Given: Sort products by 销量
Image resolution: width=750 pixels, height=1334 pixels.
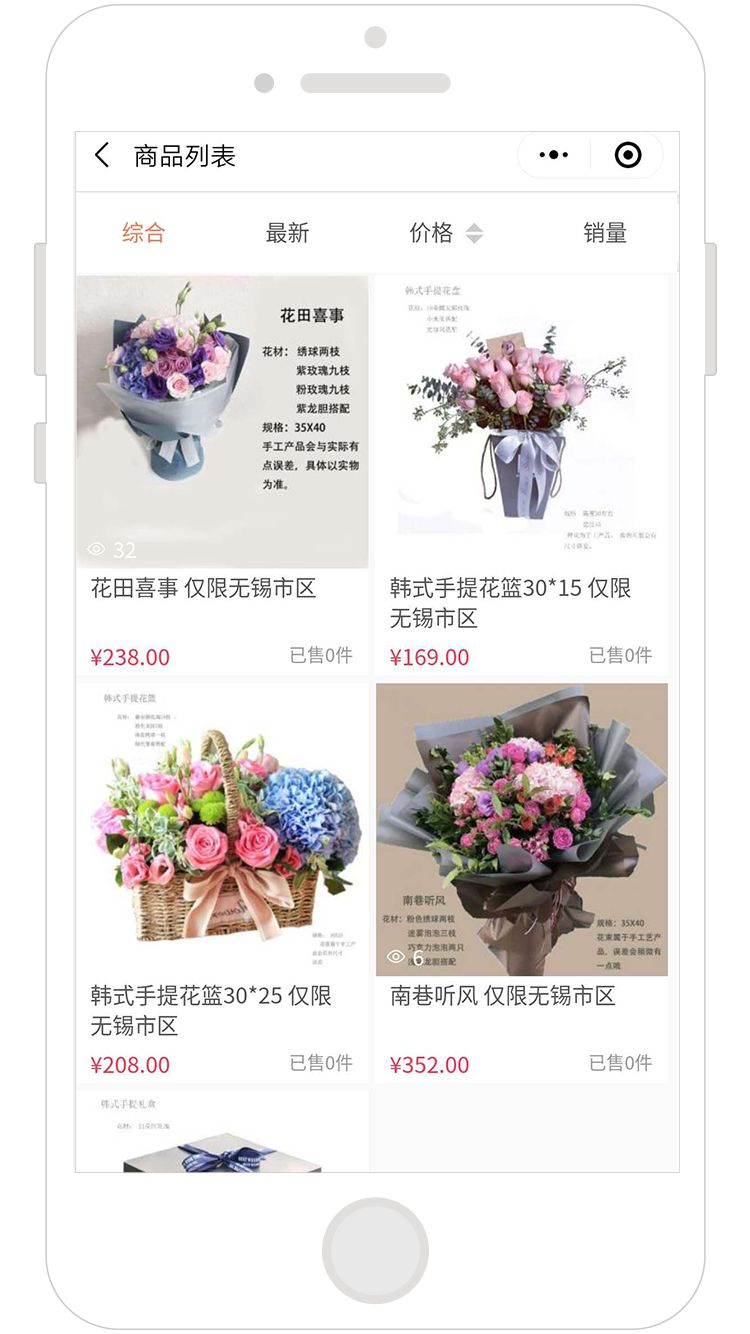Looking at the screenshot, I should (x=605, y=233).
